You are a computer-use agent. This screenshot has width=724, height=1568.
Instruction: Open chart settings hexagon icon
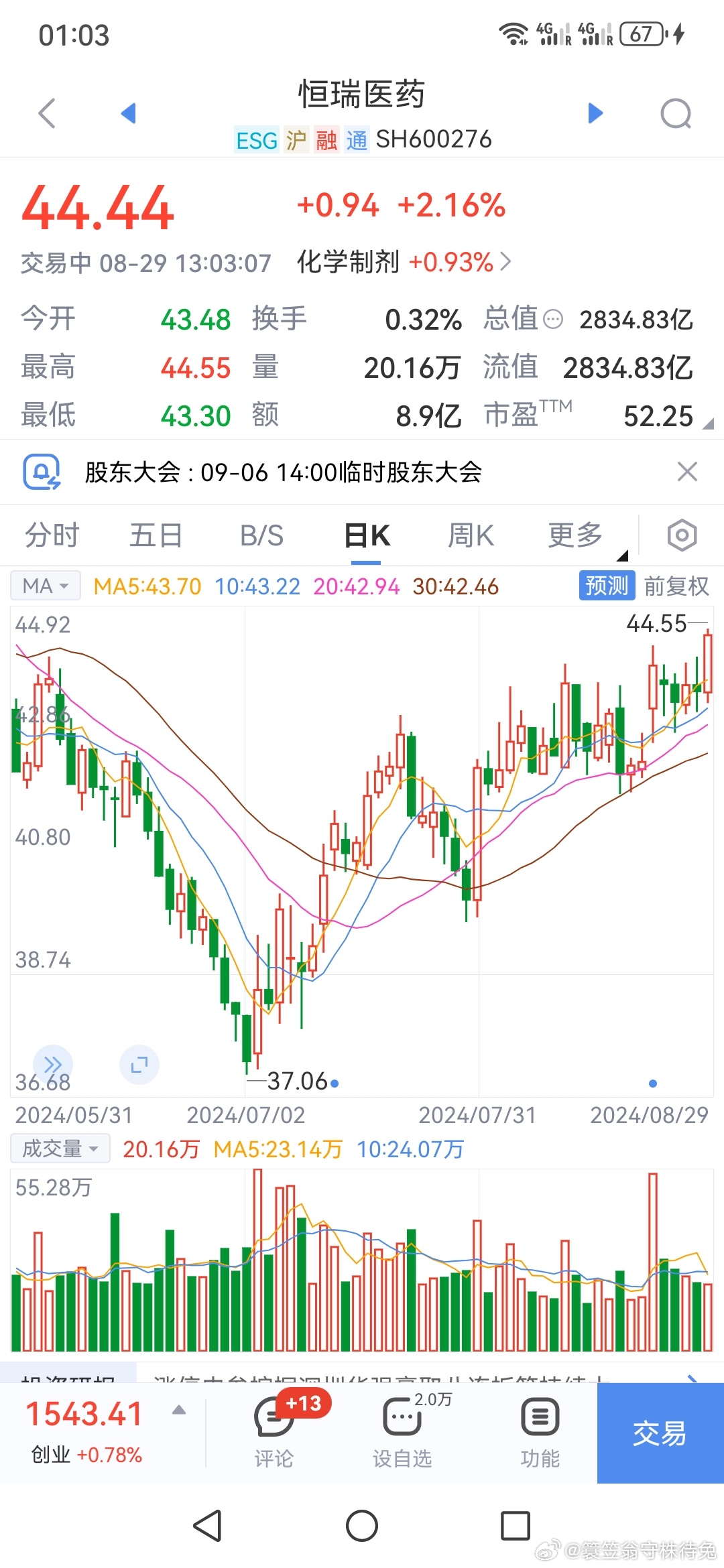click(682, 535)
